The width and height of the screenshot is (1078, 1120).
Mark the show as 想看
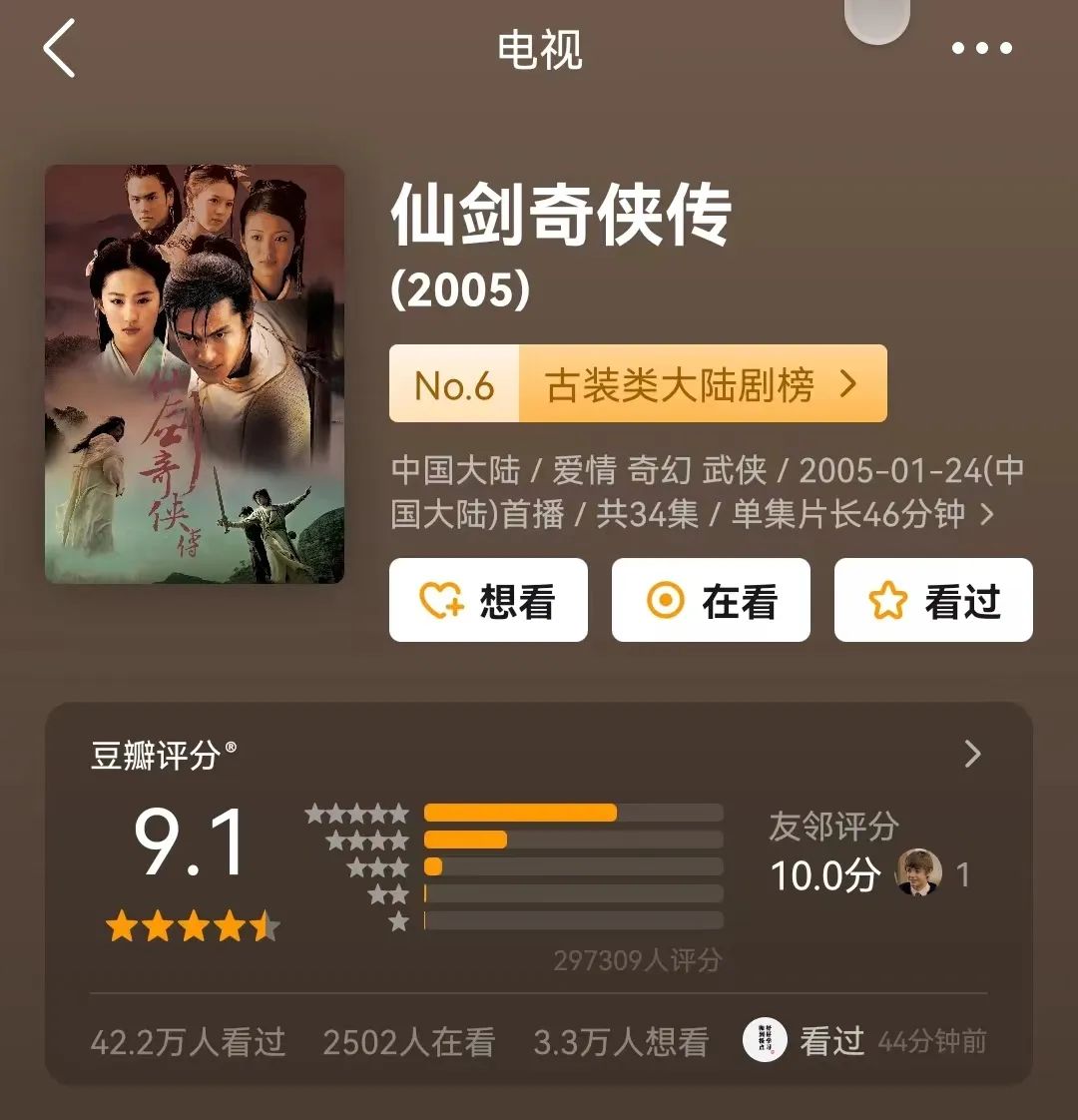click(488, 600)
